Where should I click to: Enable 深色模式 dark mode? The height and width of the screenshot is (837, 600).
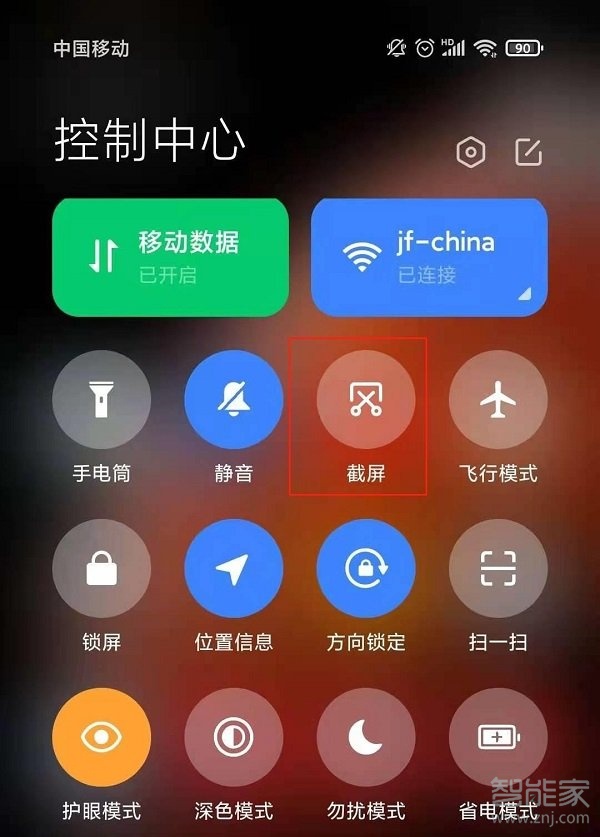[233, 738]
